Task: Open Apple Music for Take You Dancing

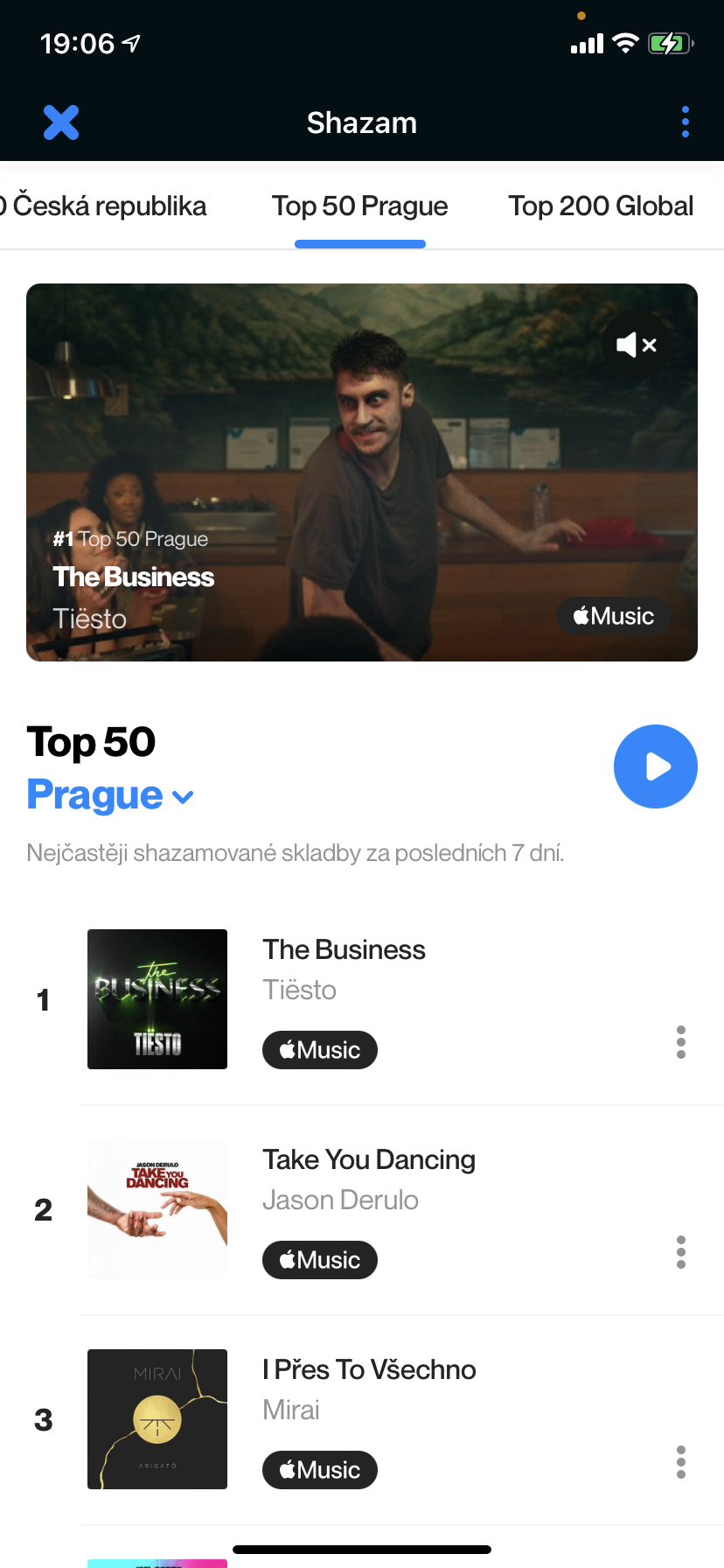Action: coord(320,1260)
